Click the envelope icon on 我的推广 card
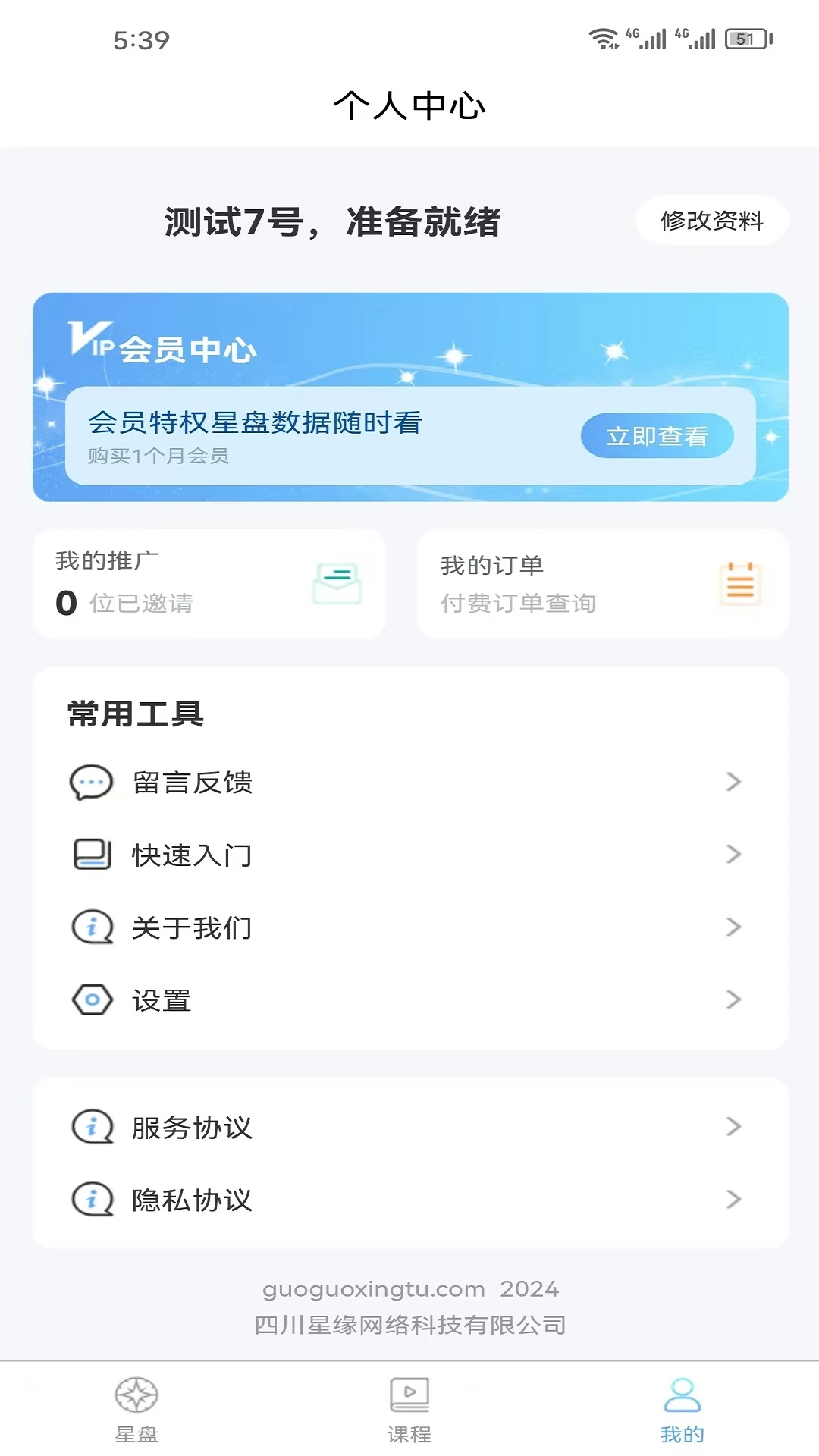 click(x=336, y=583)
